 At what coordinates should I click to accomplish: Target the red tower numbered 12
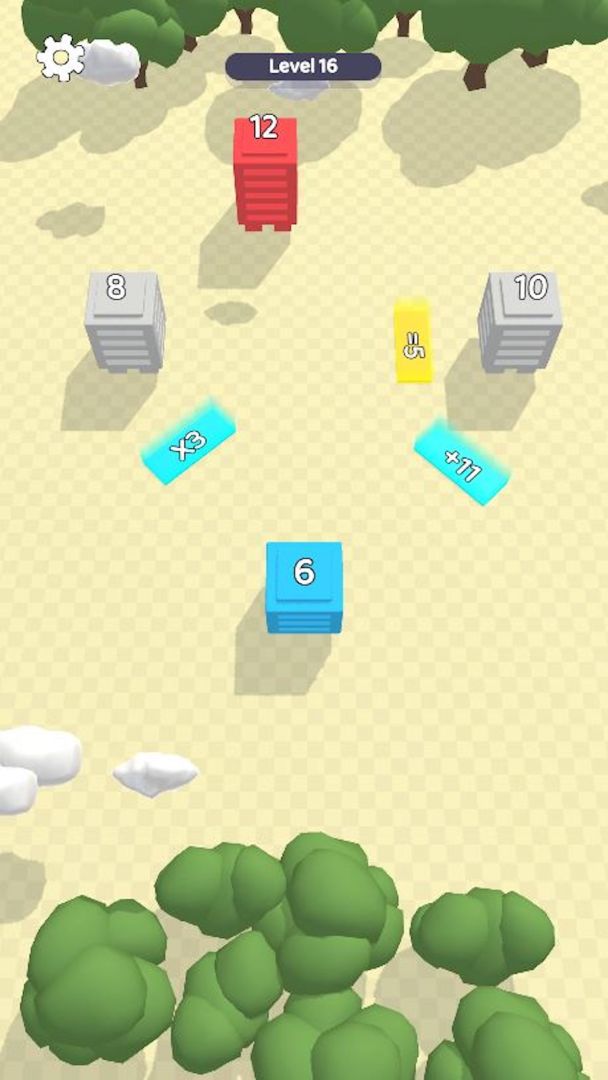pyautogui.click(x=265, y=172)
